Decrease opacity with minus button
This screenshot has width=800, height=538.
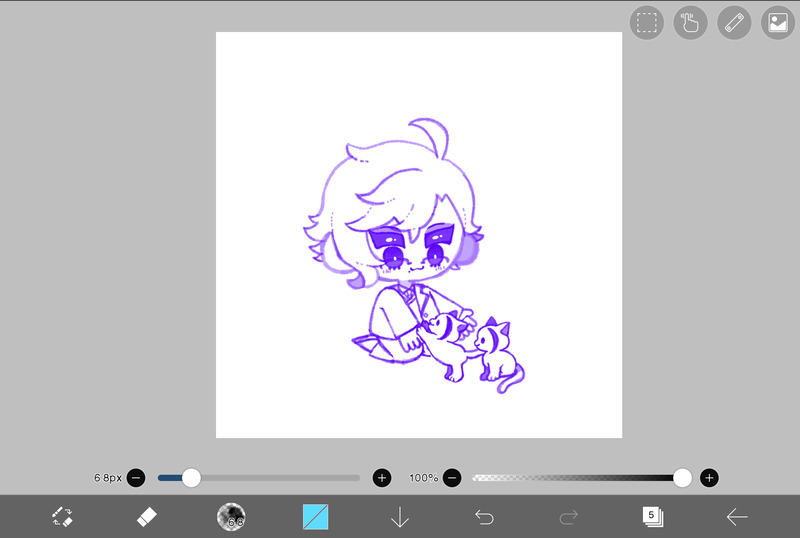tap(452, 478)
